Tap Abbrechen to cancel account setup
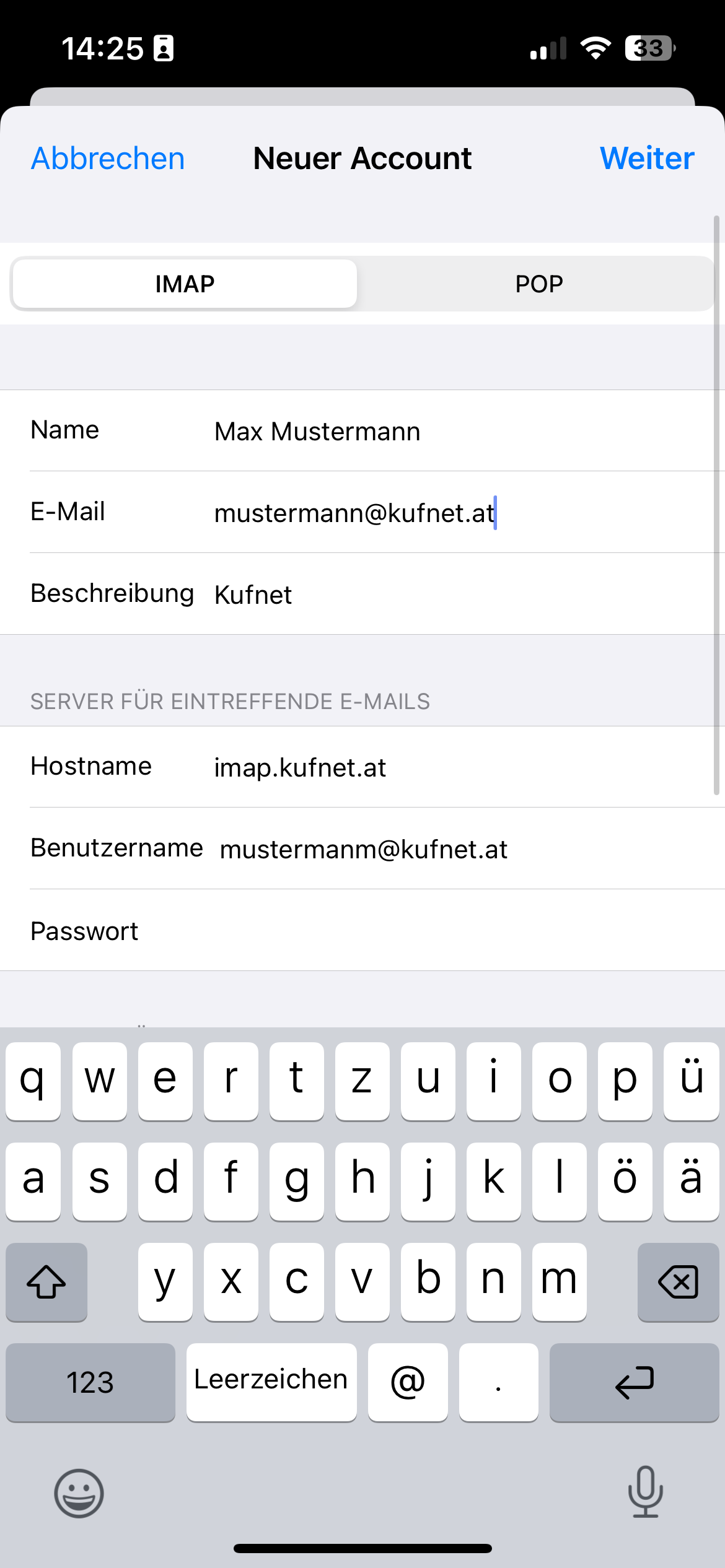This screenshot has height=1568, width=725. pyautogui.click(x=108, y=159)
